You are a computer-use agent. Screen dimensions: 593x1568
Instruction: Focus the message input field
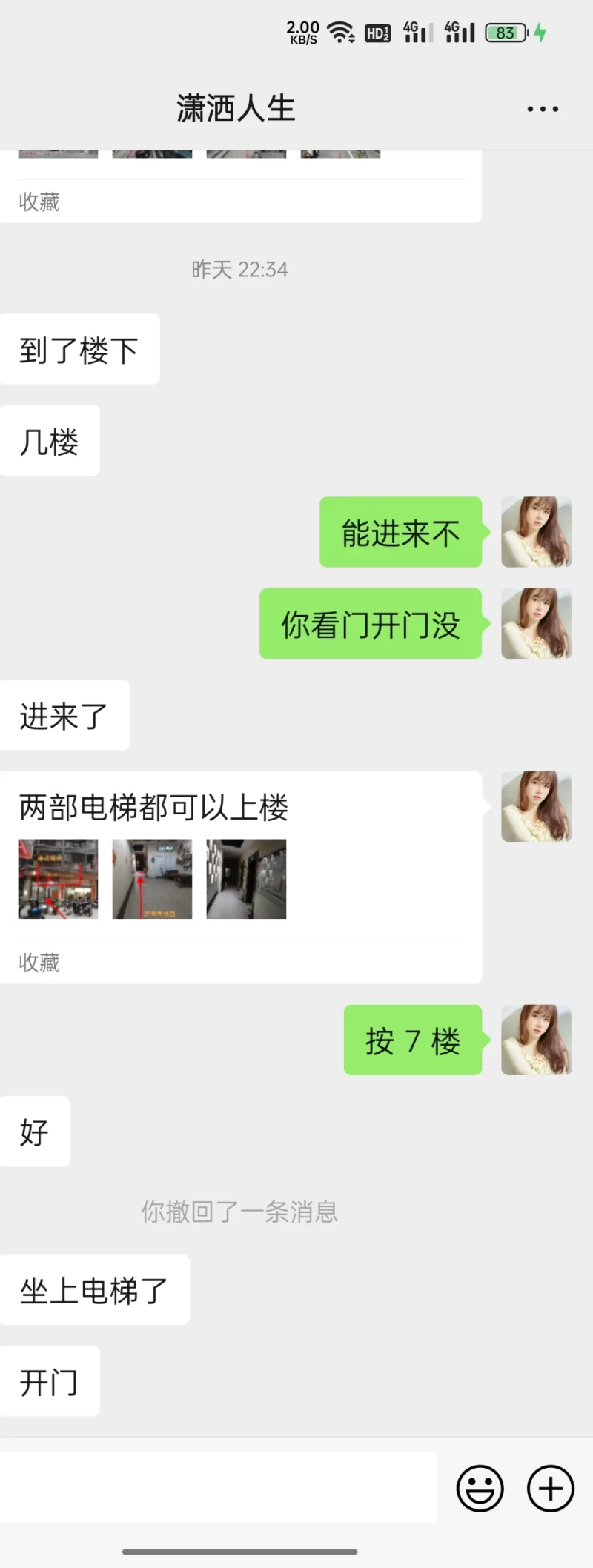point(219,1487)
